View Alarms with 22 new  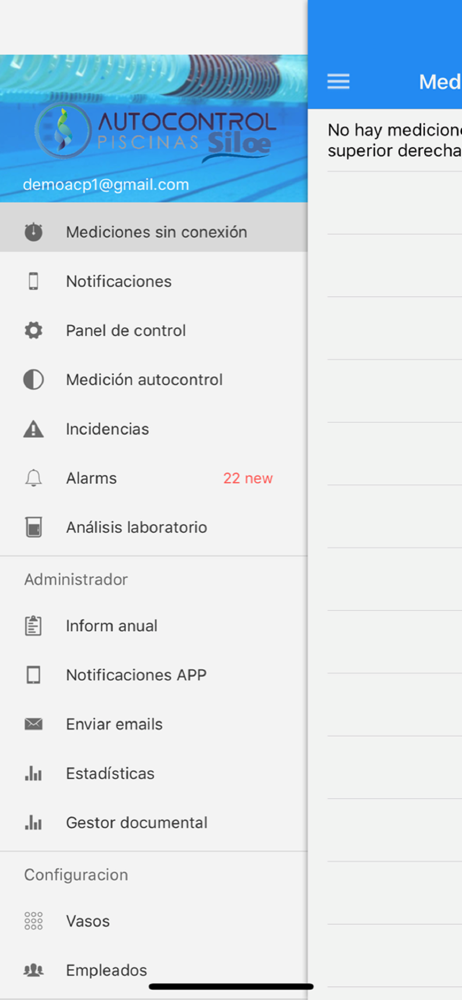(x=154, y=478)
